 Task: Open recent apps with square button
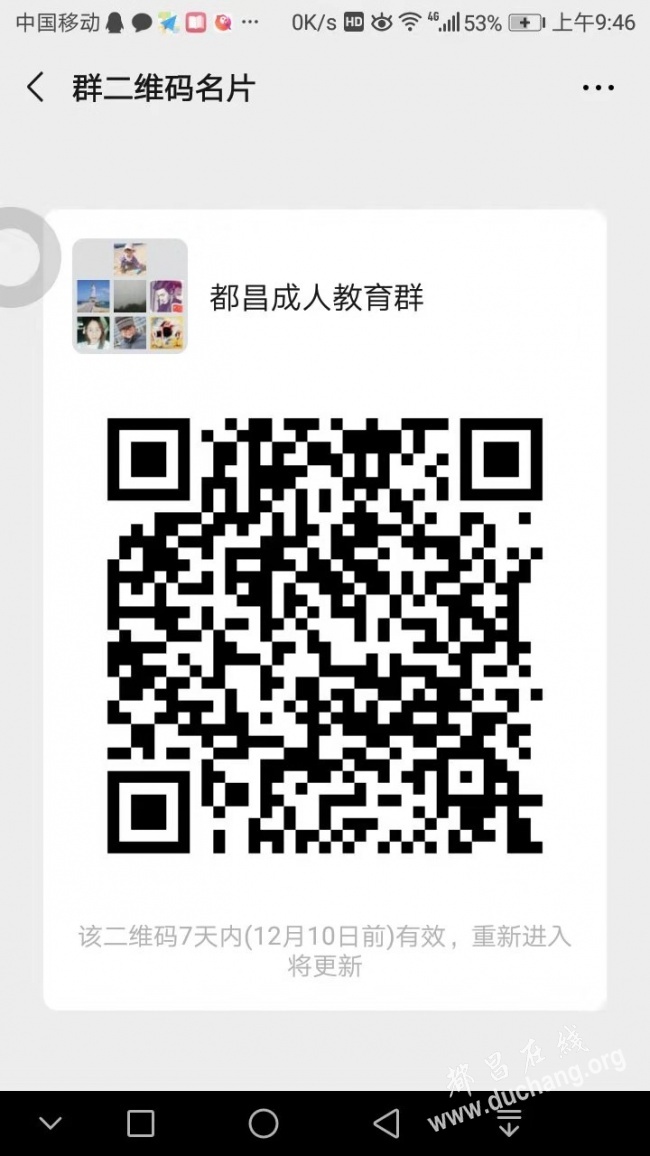click(x=141, y=1123)
